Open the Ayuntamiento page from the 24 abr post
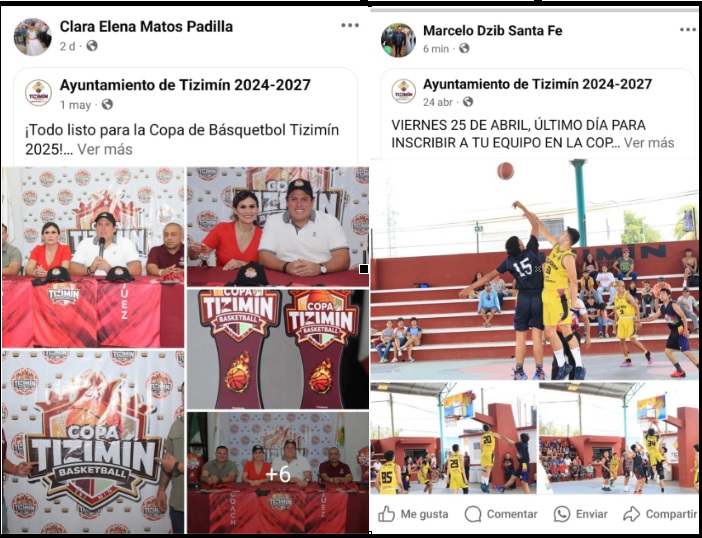The height and width of the screenshot is (538, 702). click(537, 85)
